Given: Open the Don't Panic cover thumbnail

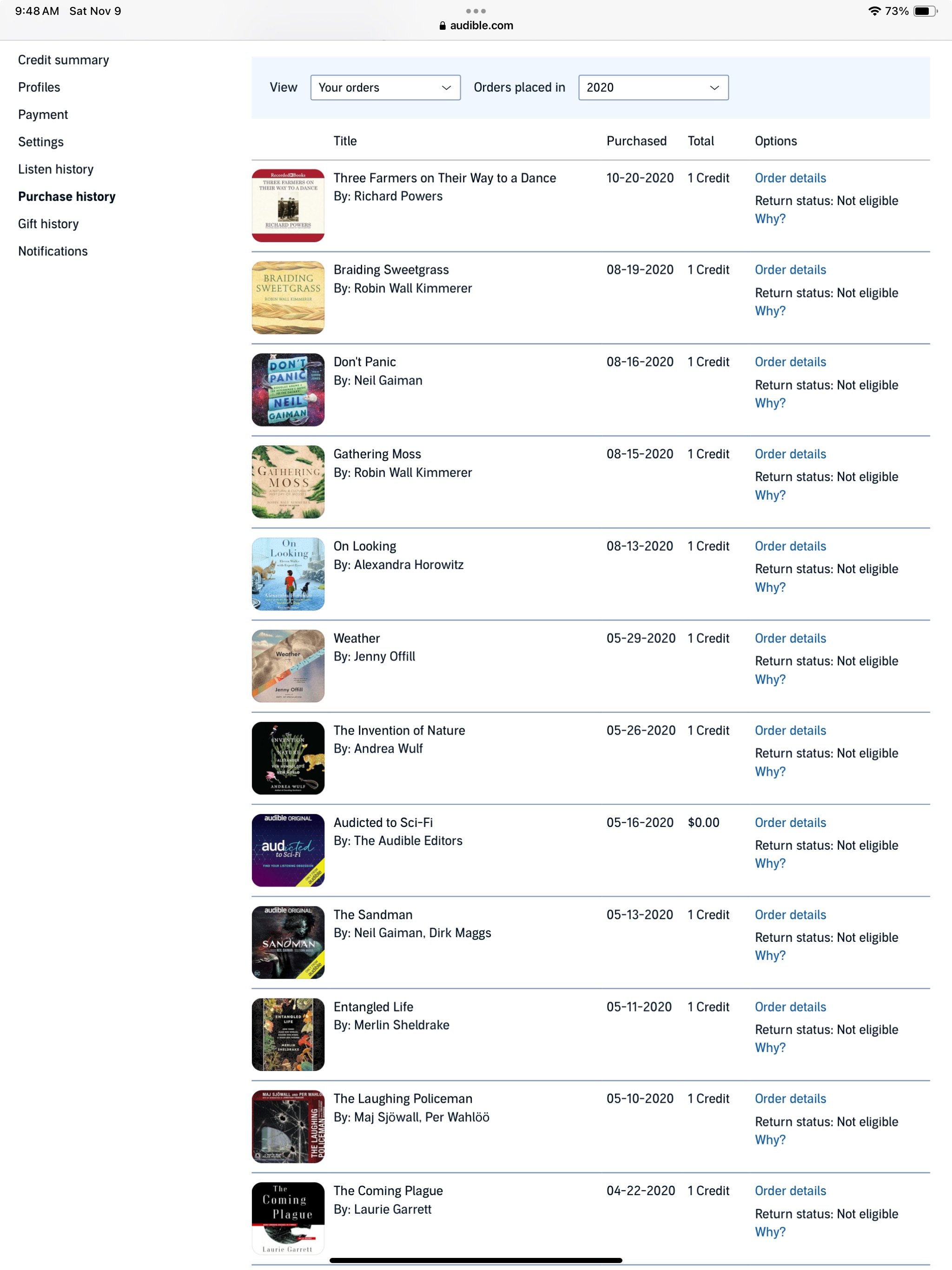Looking at the screenshot, I should click(x=288, y=389).
